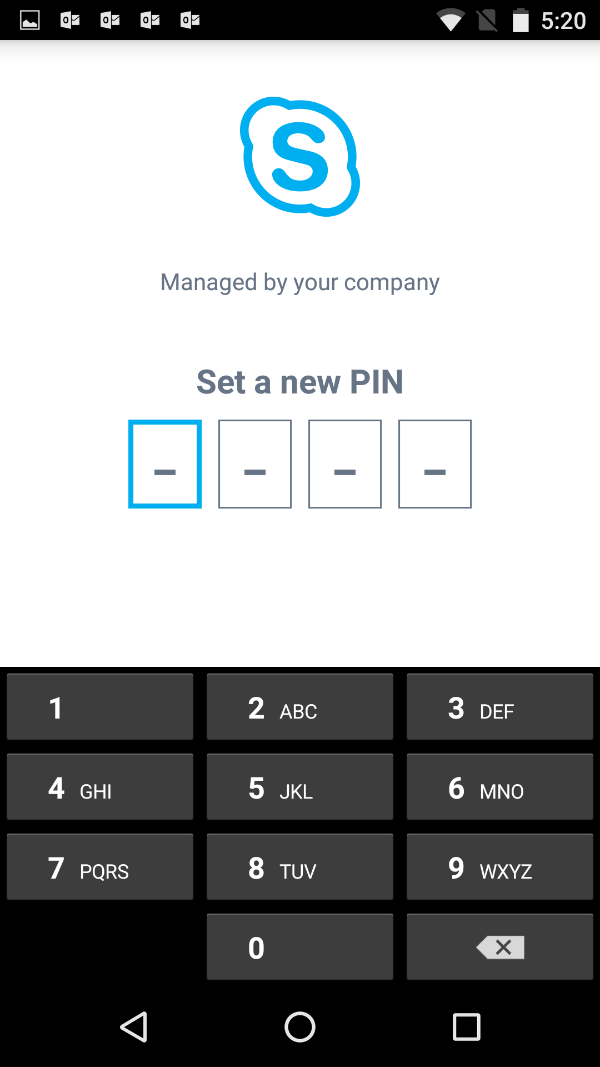This screenshot has height=1067, width=600.
Task: Enter digit 0 on the keypad
Action: pyautogui.click(x=300, y=947)
